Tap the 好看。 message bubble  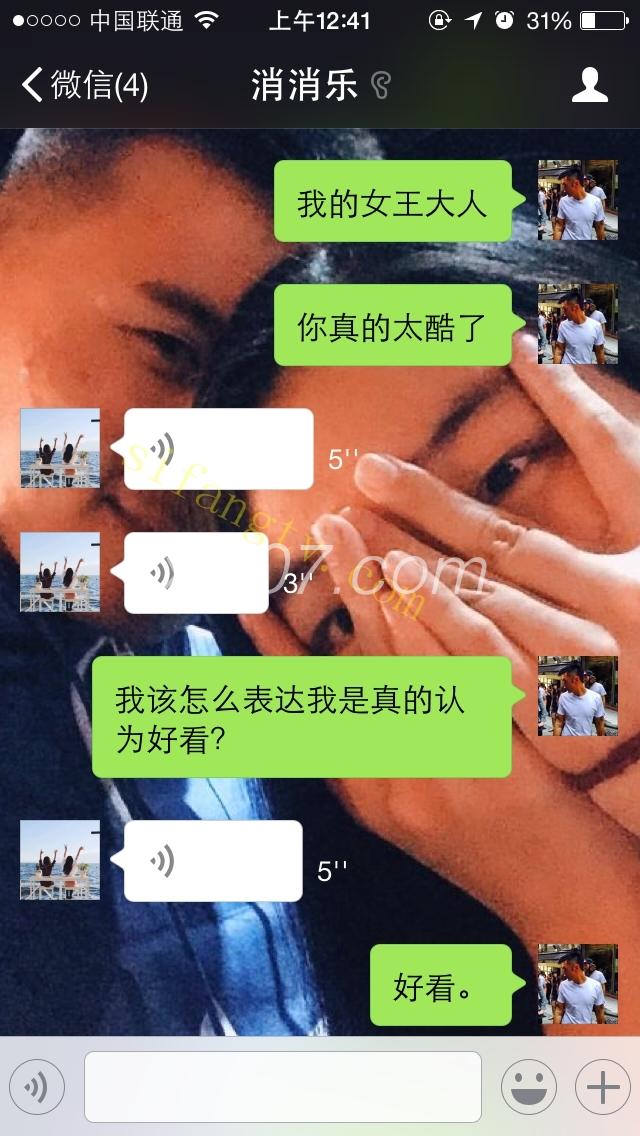click(x=440, y=986)
